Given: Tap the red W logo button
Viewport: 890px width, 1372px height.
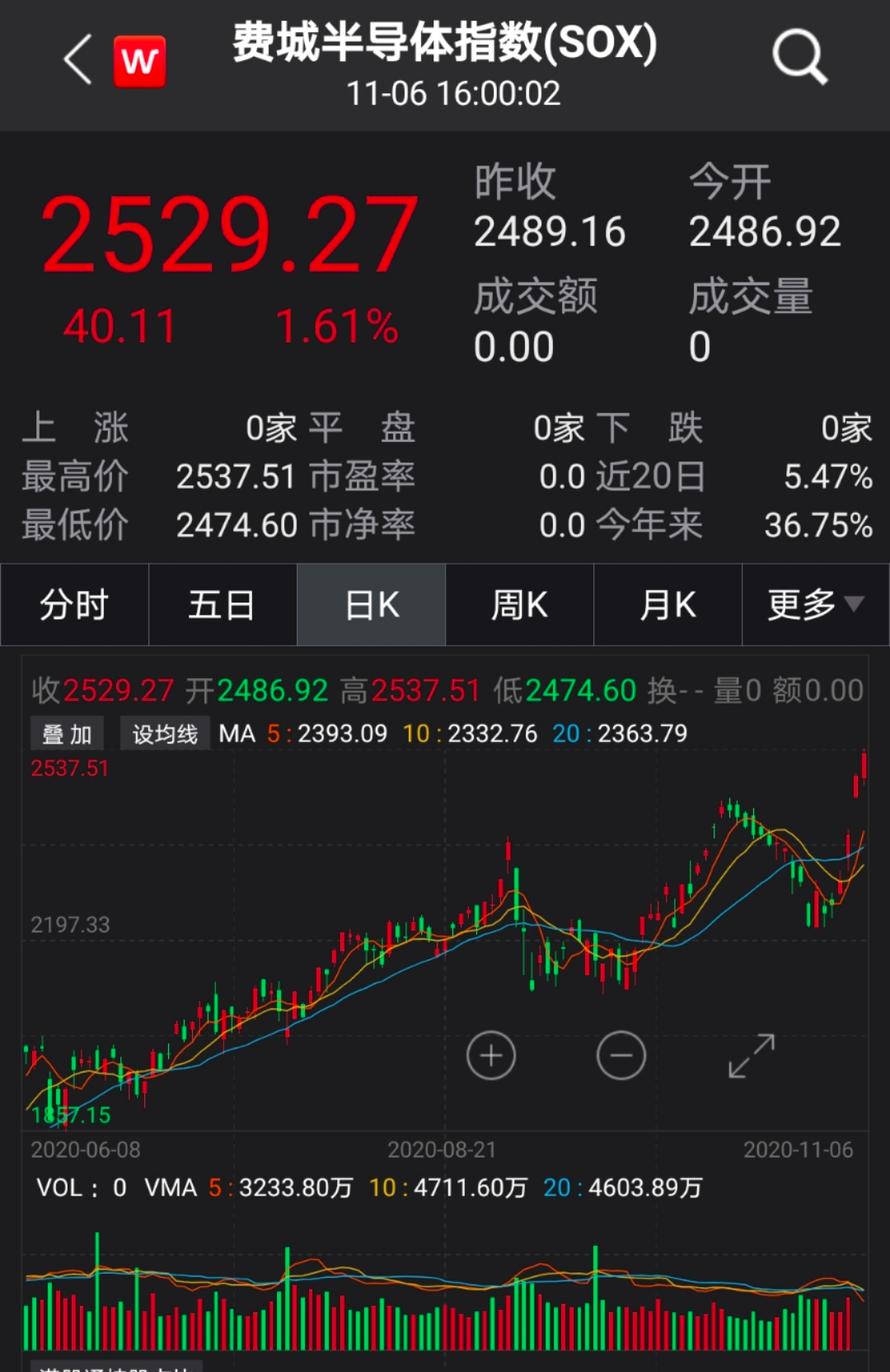Looking at the screenshot, I should 139,61.
